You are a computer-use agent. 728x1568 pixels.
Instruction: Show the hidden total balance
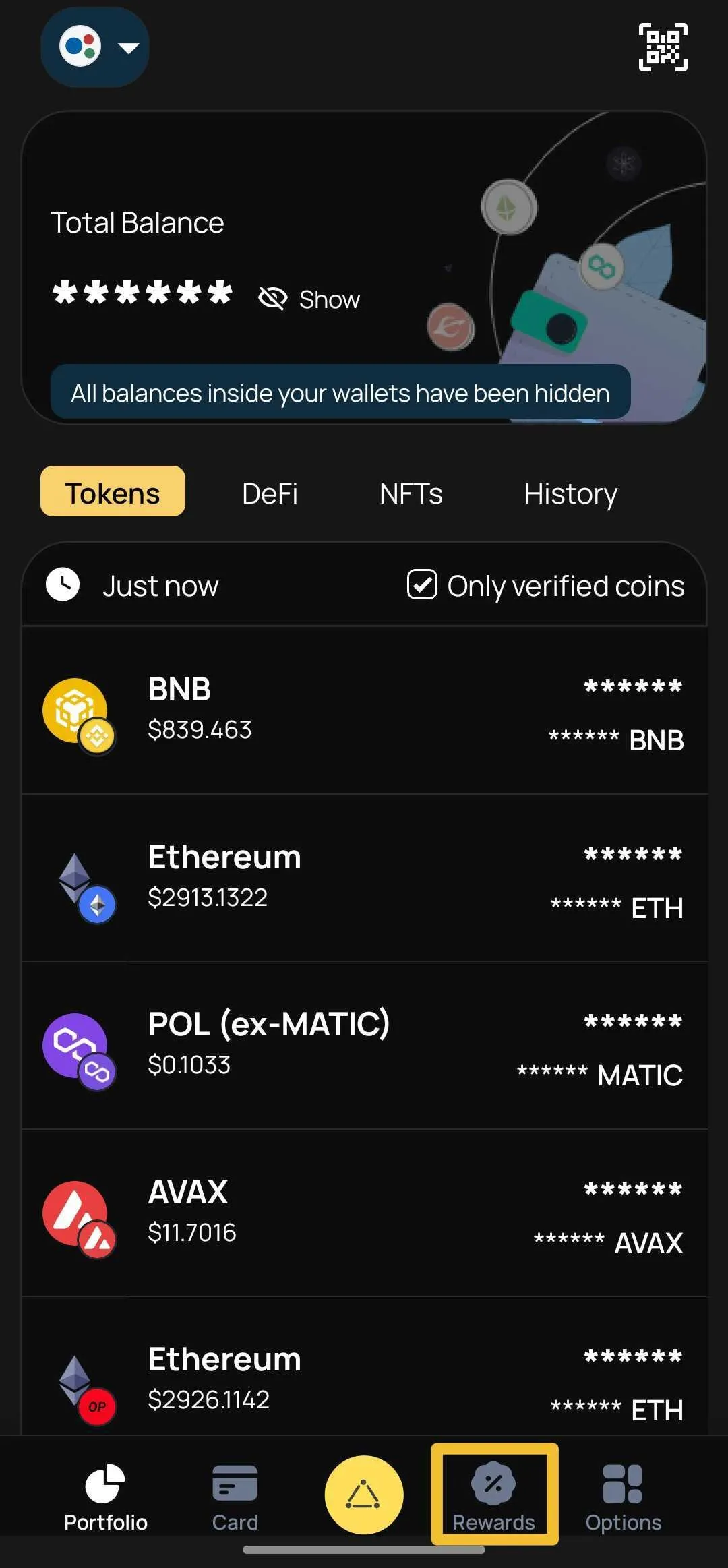(x=310, y=299)
